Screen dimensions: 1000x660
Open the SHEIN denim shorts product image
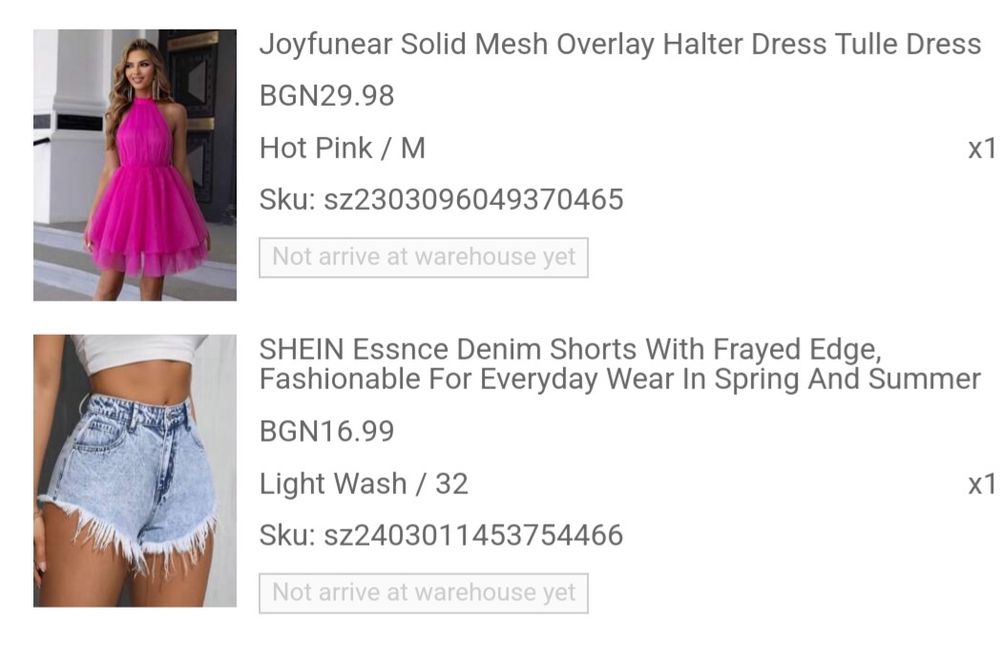click(135, 471)
